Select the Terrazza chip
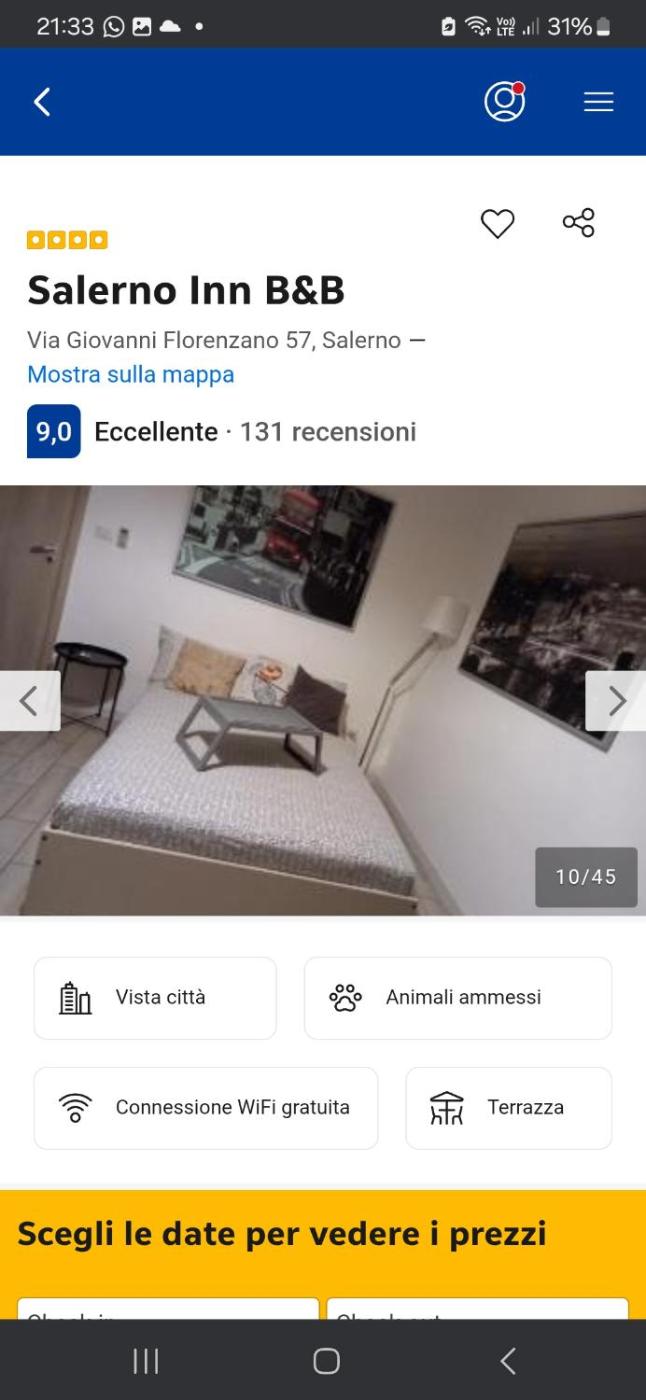 point(508,1108)
